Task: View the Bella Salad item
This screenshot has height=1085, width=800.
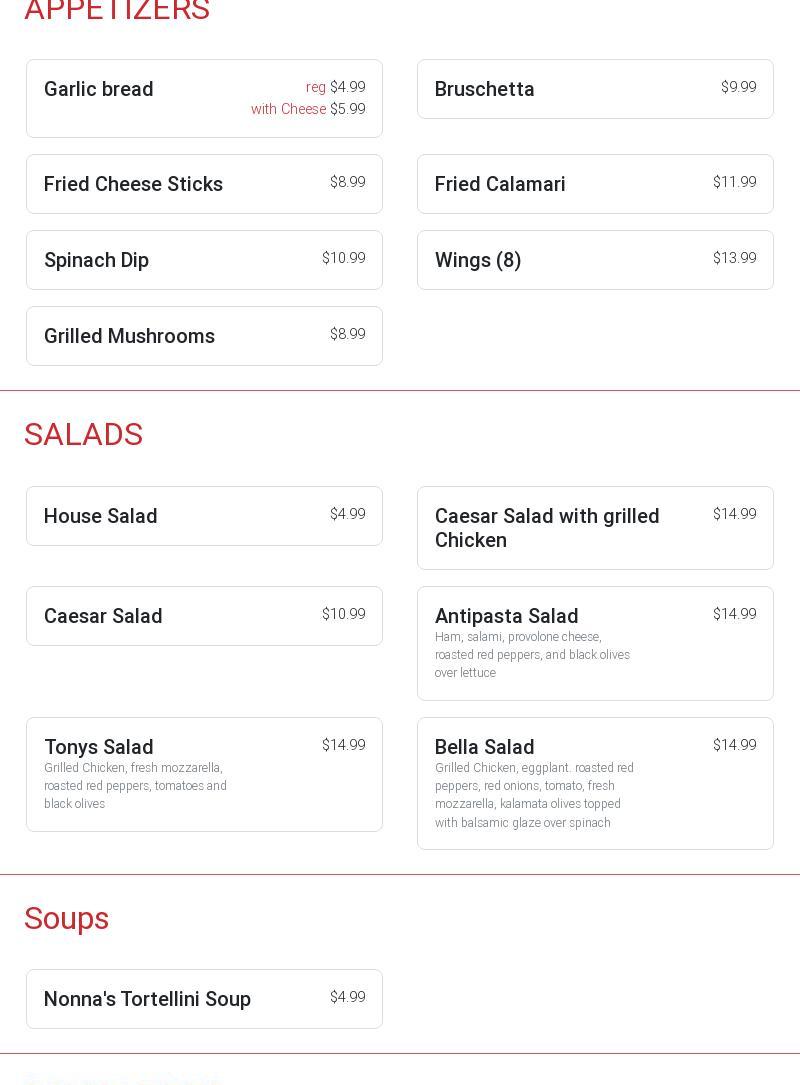Action: 595,783
